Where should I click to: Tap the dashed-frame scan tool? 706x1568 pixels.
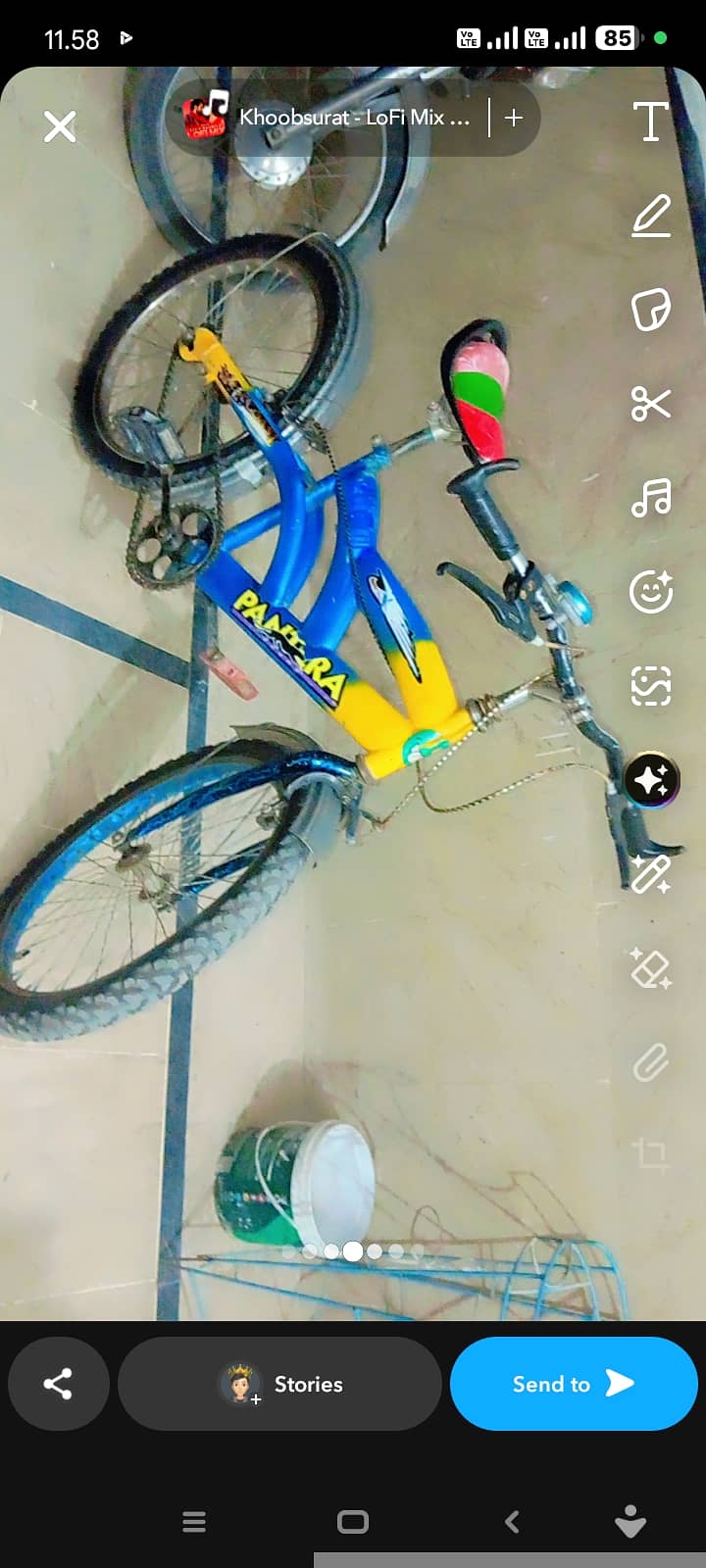pos(651,685)
